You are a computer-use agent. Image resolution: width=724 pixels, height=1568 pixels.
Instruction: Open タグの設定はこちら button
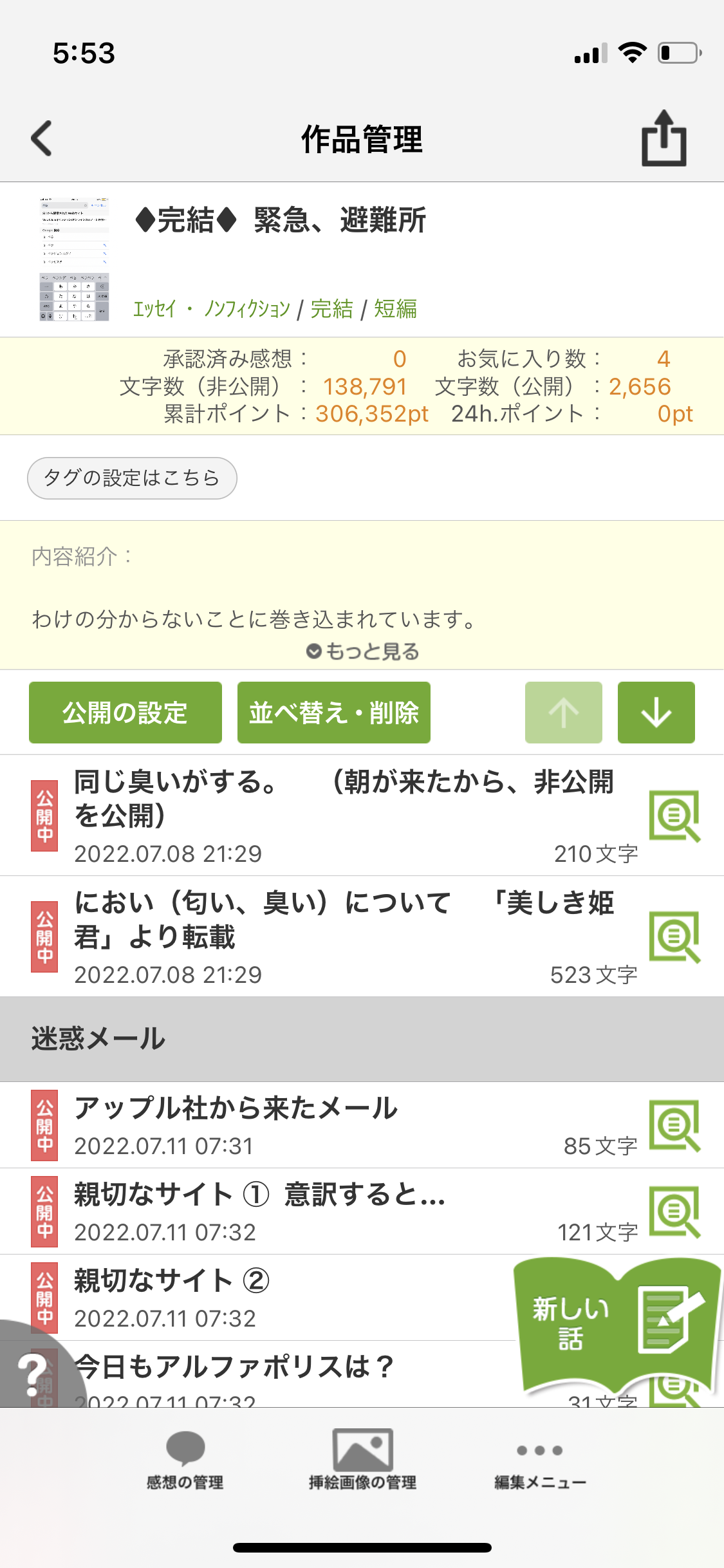[132, 478]
